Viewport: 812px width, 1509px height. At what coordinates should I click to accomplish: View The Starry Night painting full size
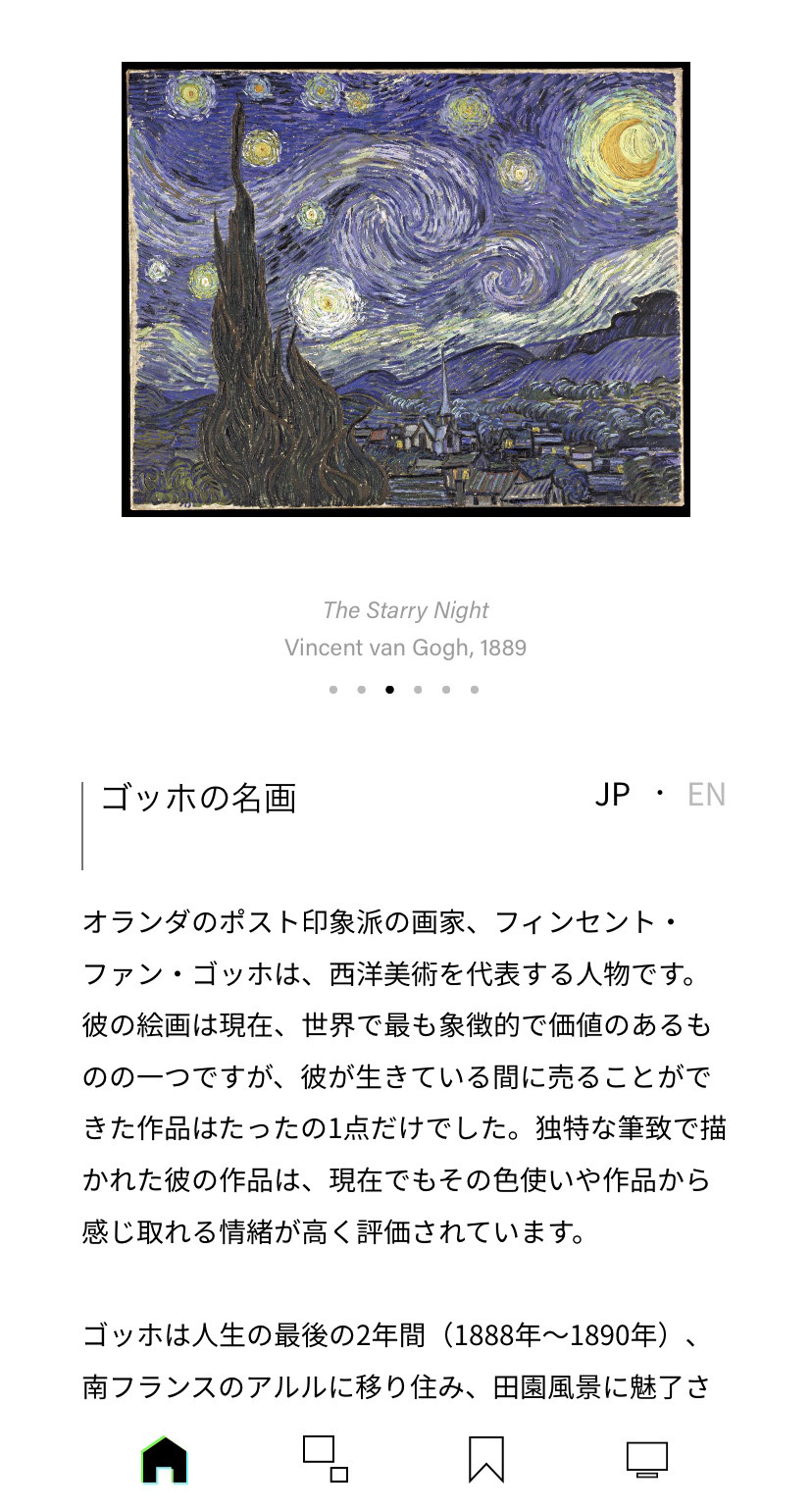[406, 289]
